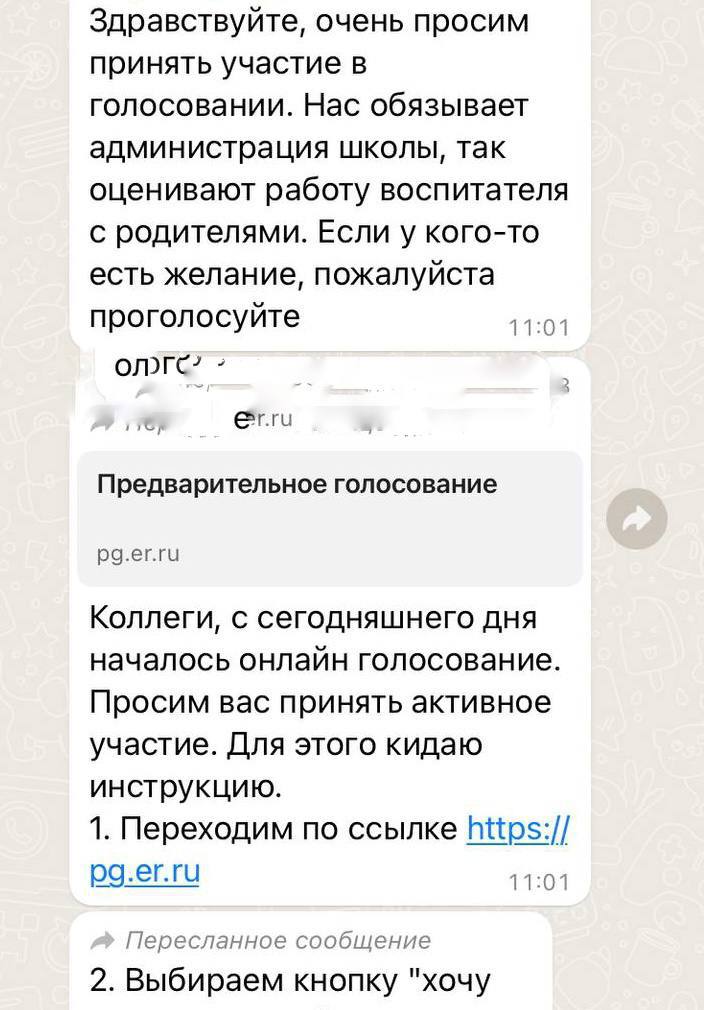Follow the https://pg.er.ru hyperlink

pos(516,829)
